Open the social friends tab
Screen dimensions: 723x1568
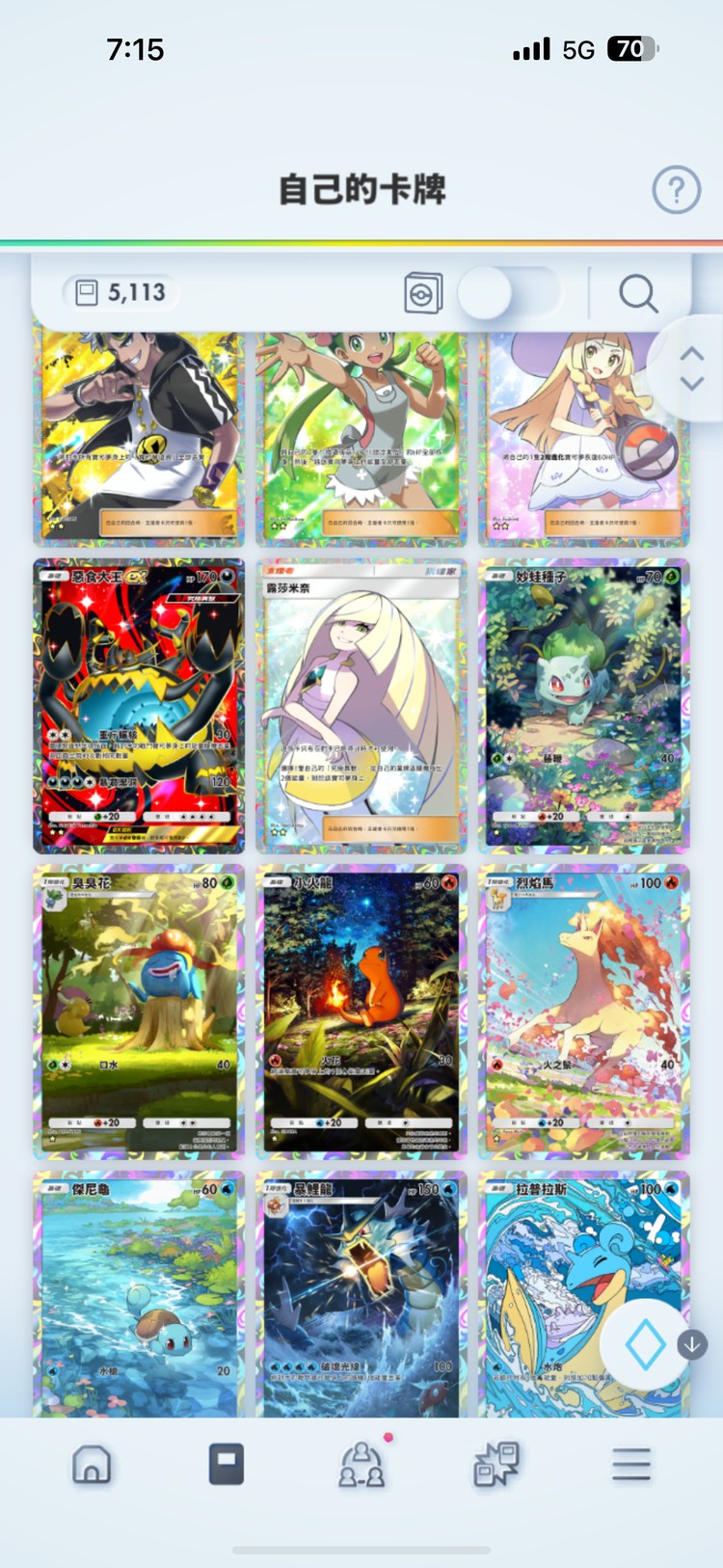pyautogui.click(x=361, y=1465)
